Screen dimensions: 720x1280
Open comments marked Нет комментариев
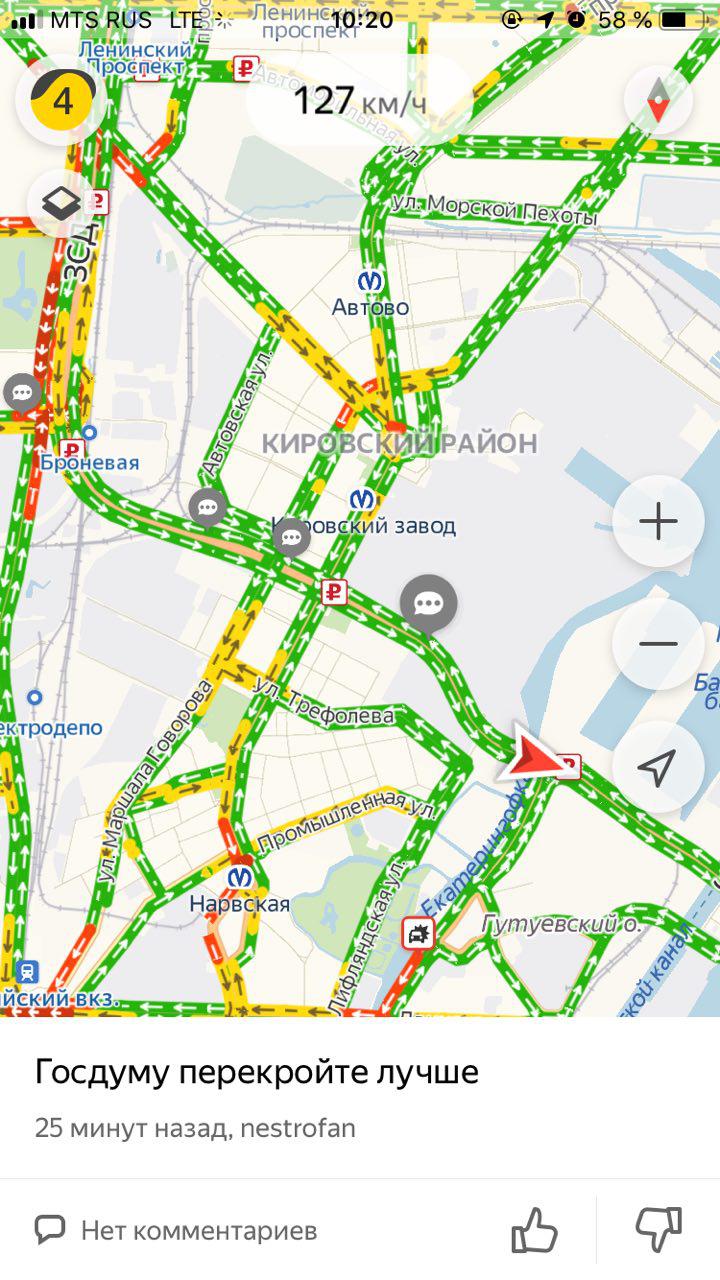[176, 1229]
